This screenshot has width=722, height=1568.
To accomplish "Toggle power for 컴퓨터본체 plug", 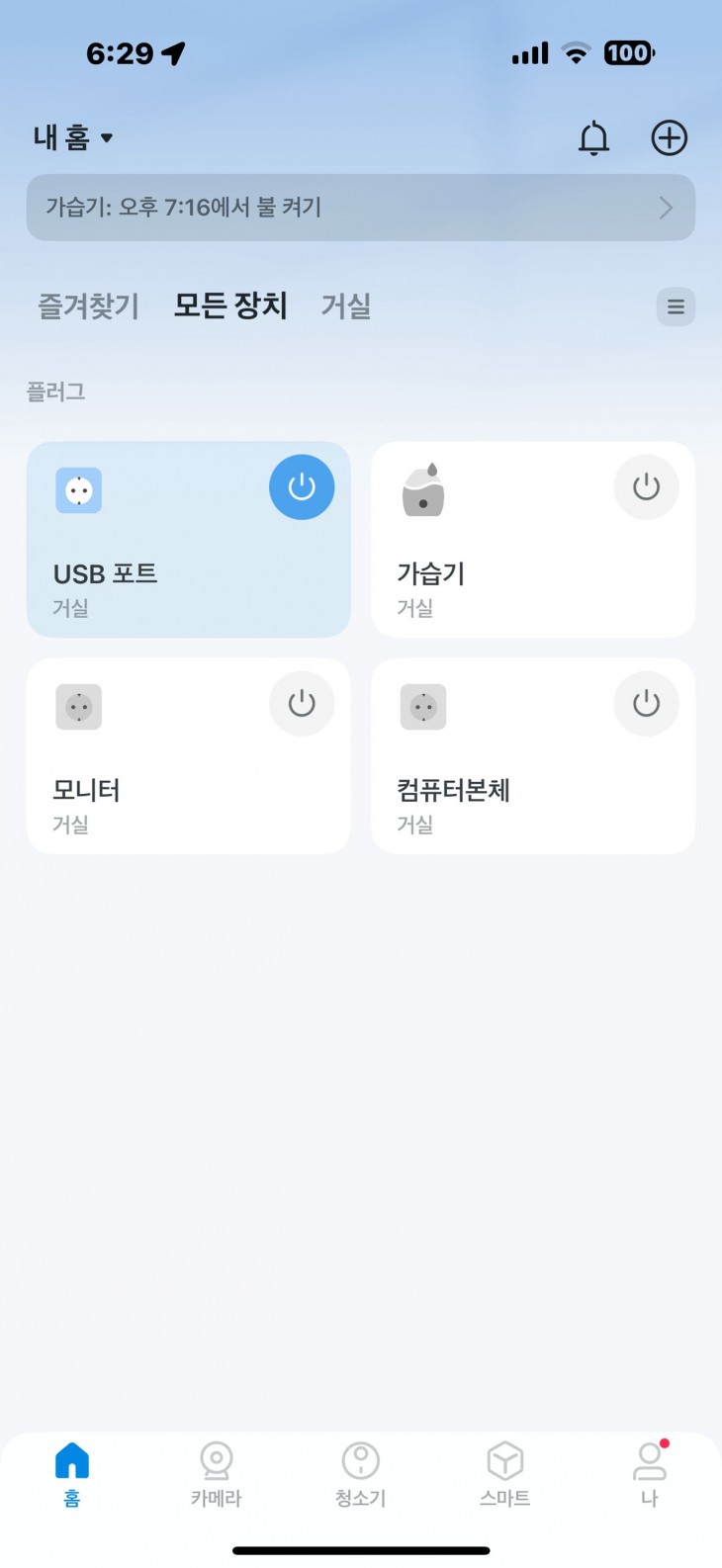I will 646,704.
